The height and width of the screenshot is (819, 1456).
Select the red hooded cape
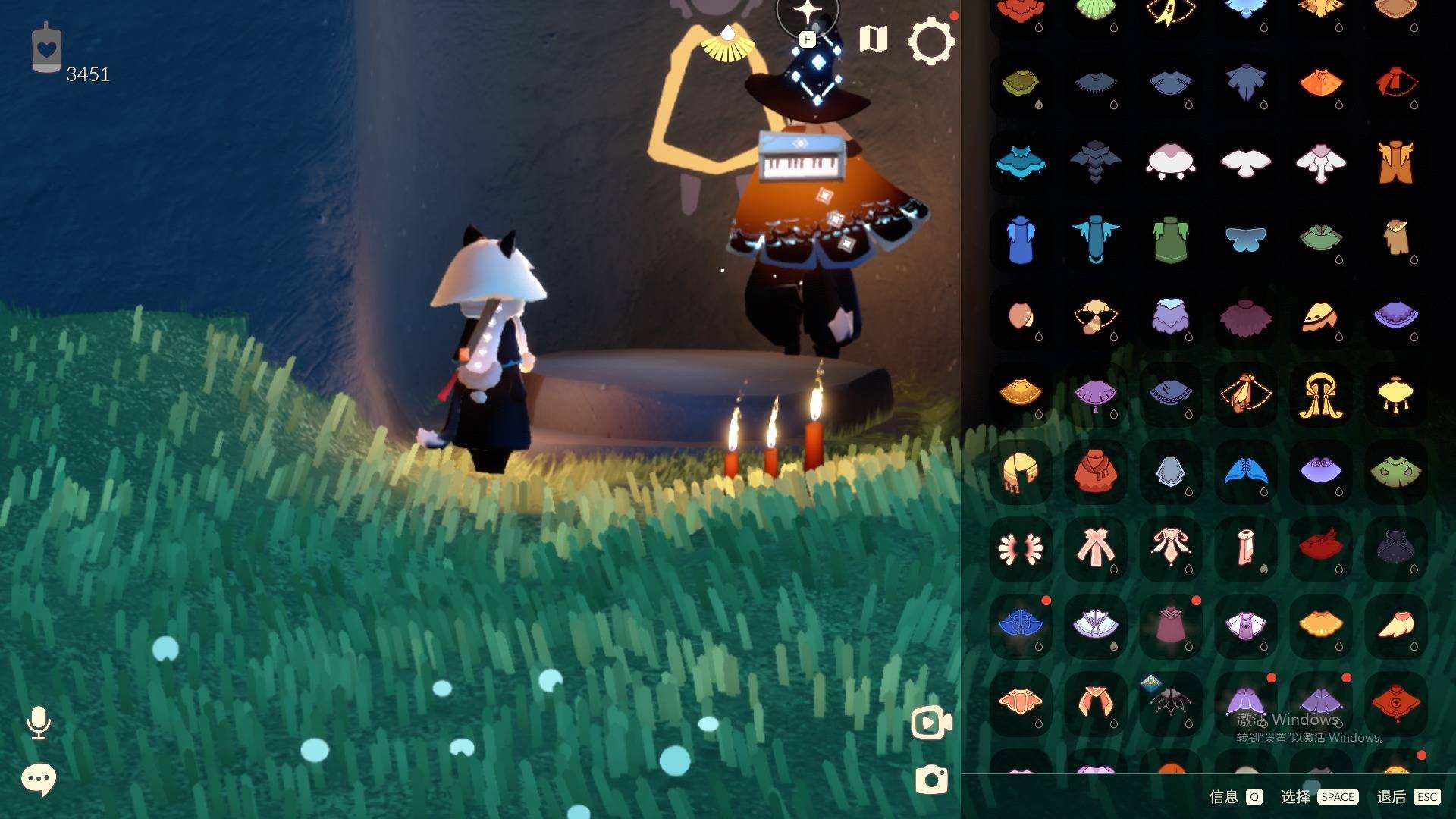click(1095, 471)
